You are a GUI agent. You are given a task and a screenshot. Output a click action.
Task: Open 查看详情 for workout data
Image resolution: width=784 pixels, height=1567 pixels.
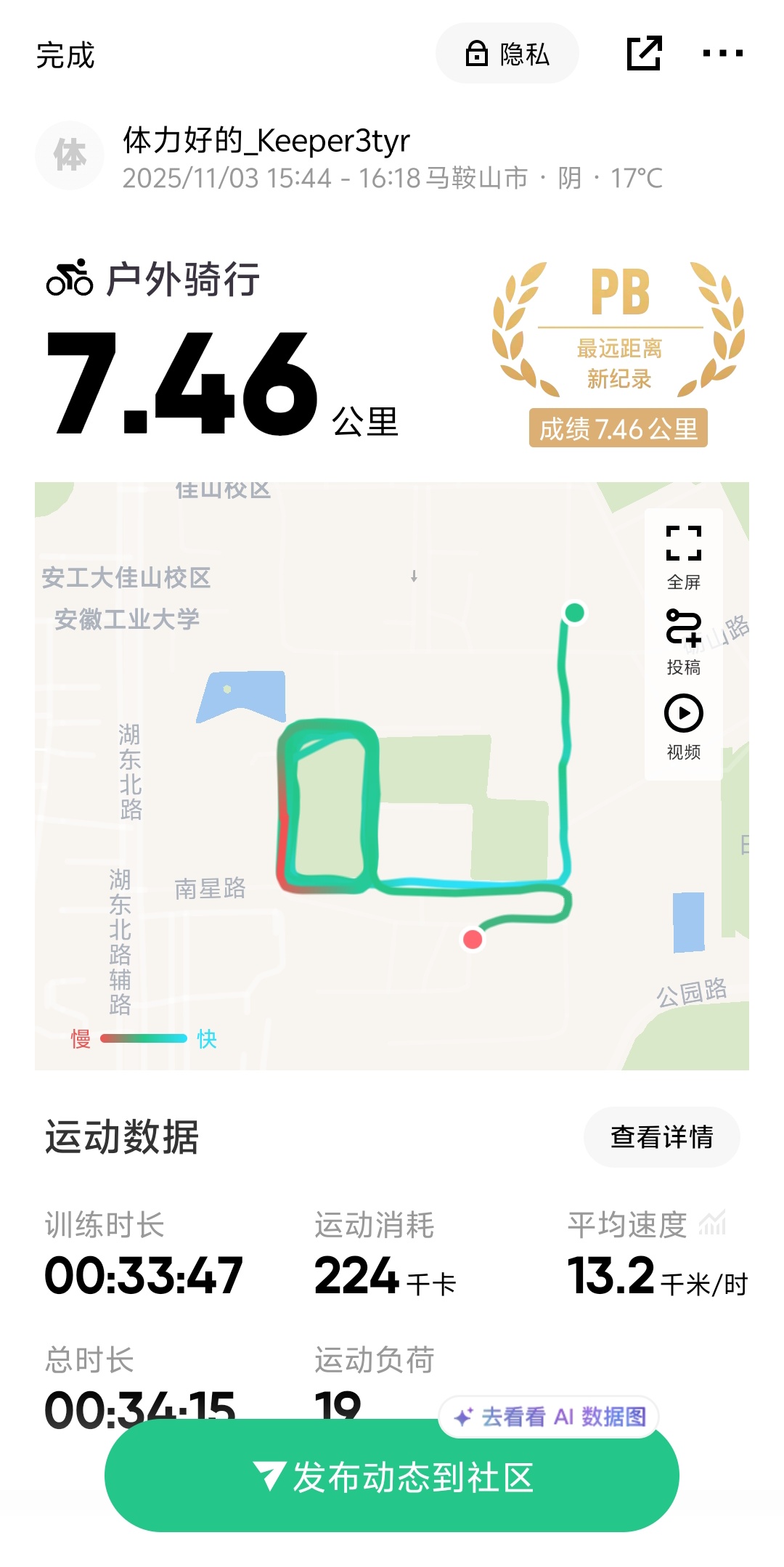662,1137
